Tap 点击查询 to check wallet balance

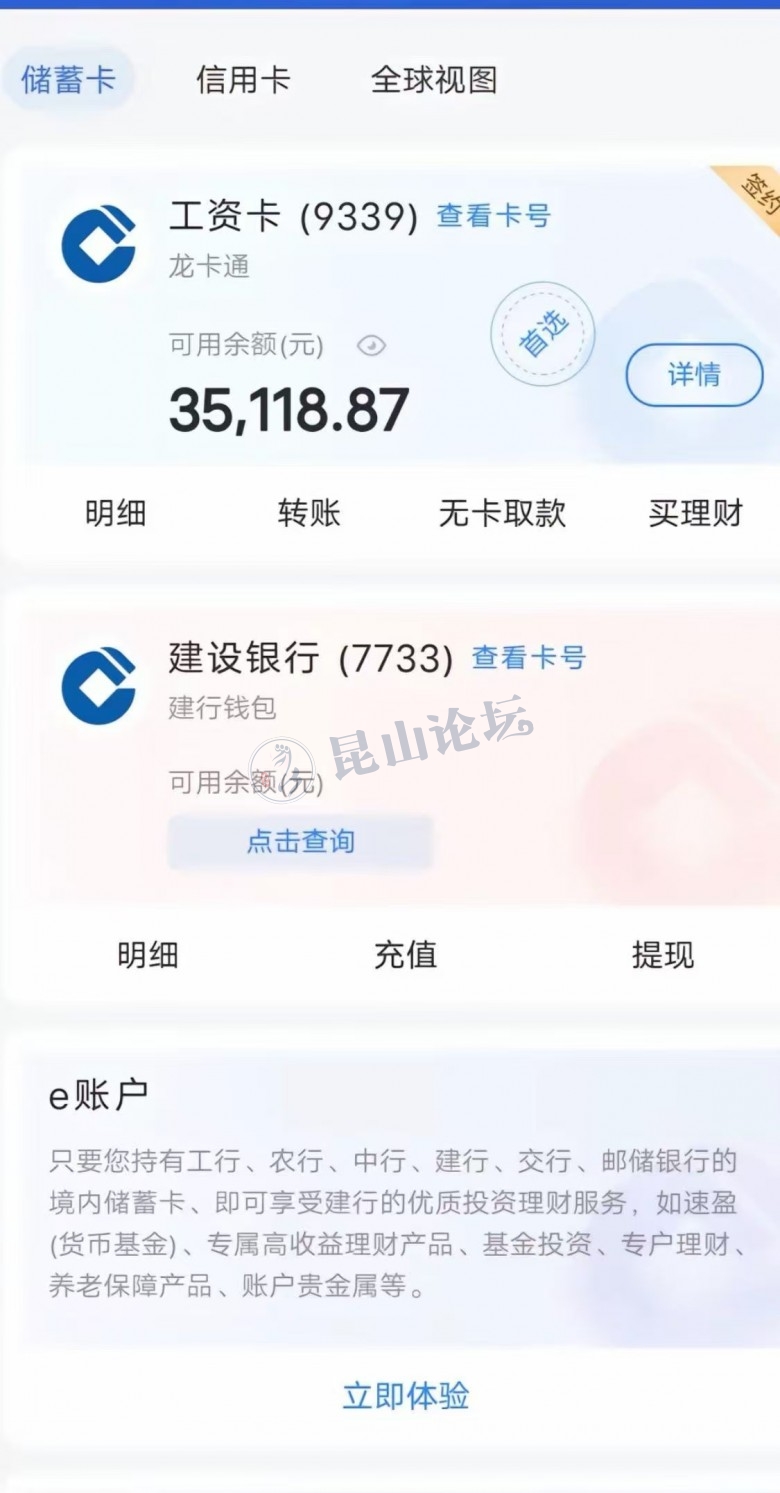coord(300,841)
